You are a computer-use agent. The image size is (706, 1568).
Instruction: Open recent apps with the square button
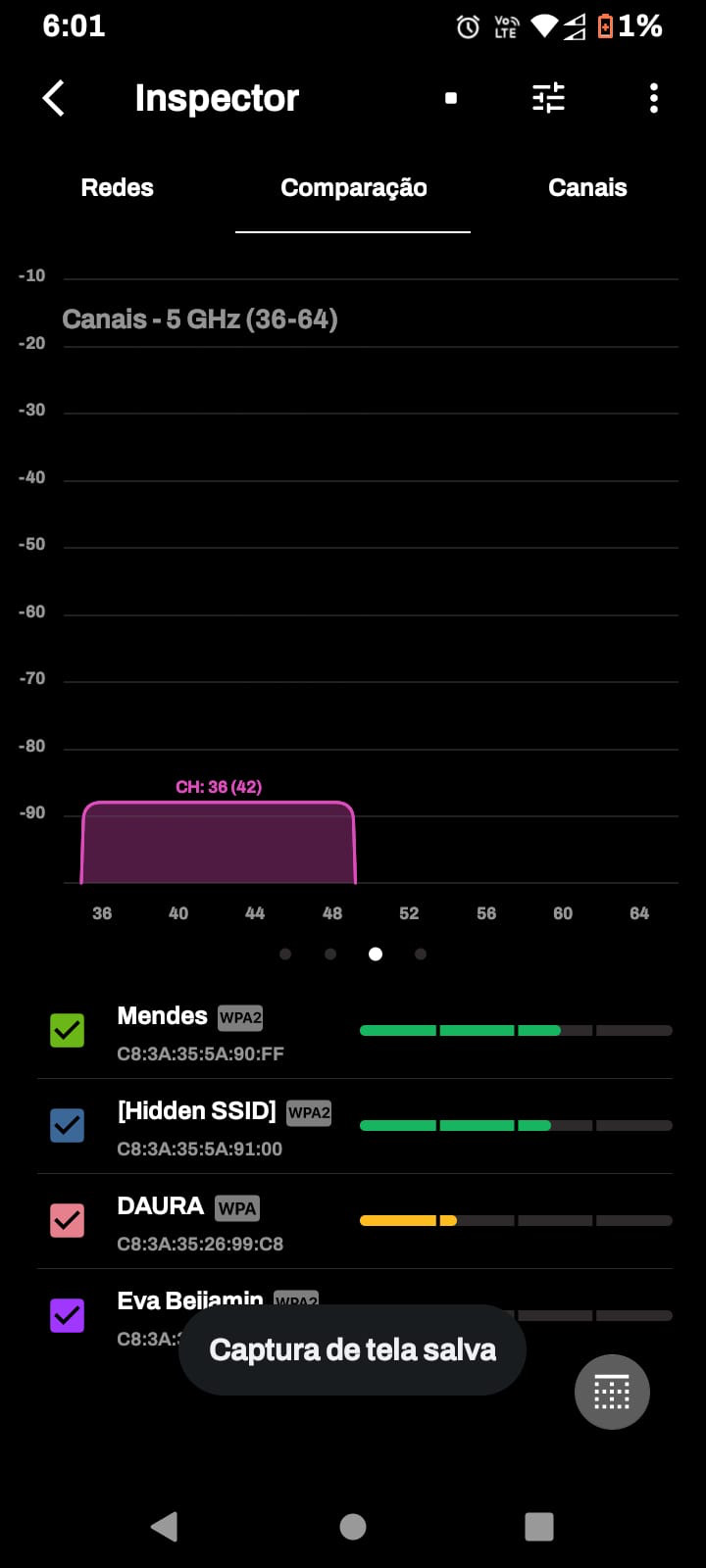click(539, 1526)
